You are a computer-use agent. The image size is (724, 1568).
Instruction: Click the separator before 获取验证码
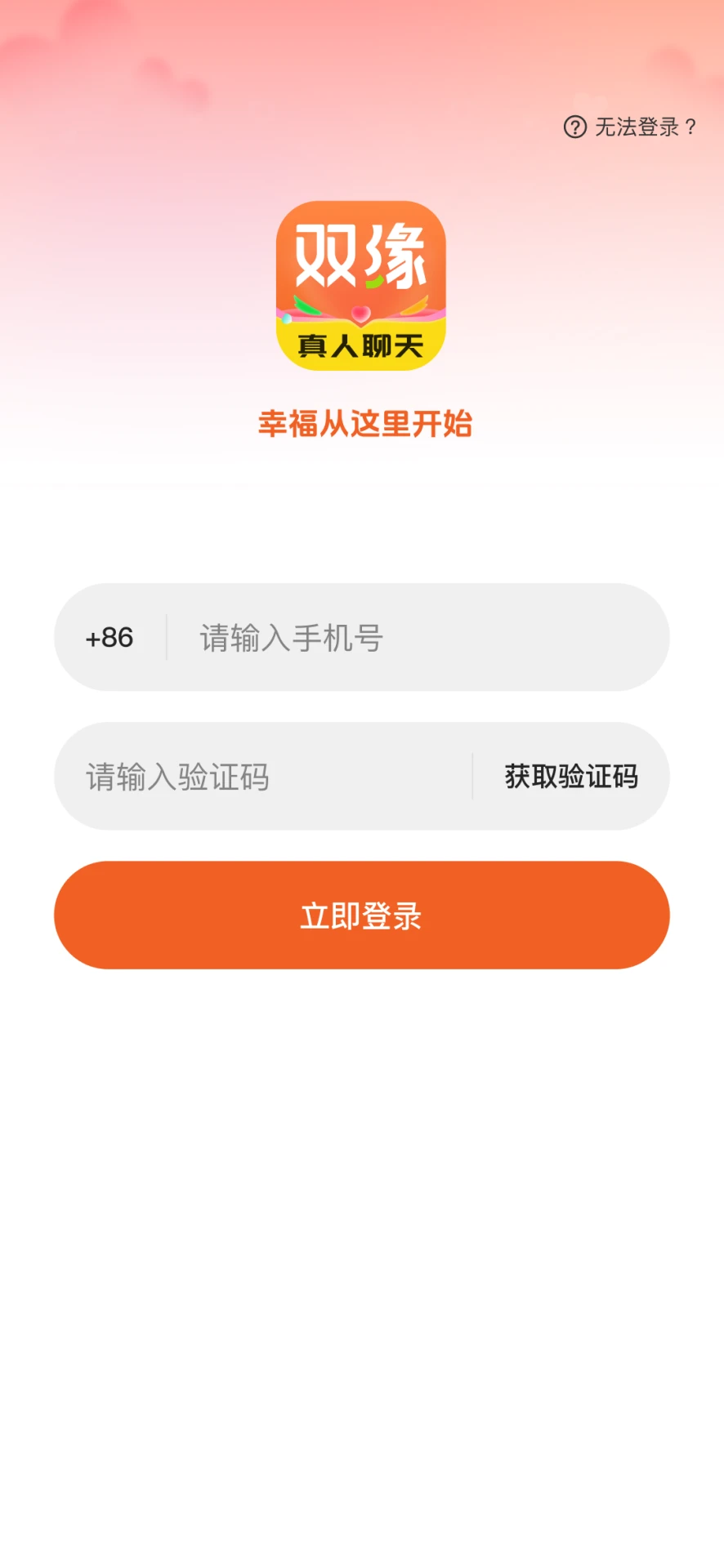pos(471,777)
